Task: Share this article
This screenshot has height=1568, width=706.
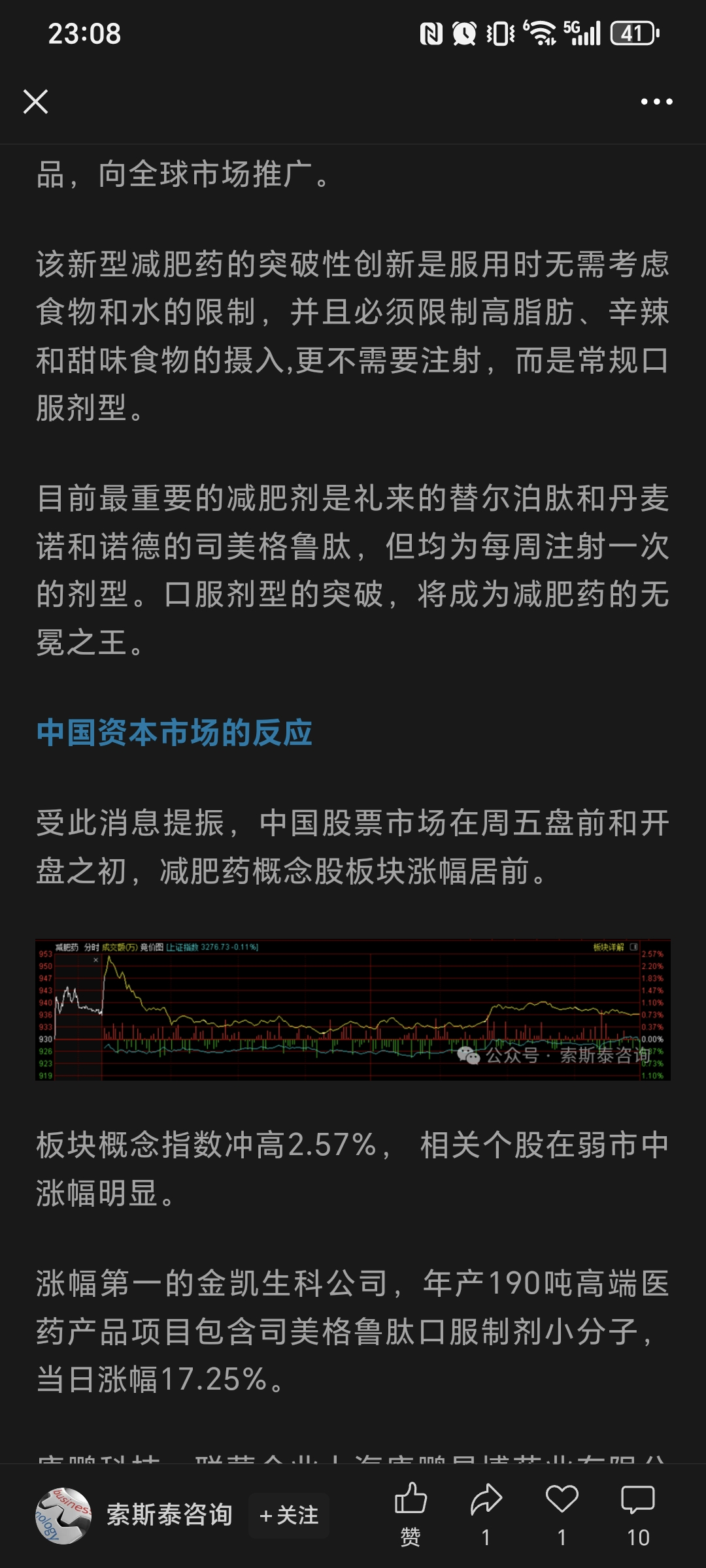Action: 486,1514
